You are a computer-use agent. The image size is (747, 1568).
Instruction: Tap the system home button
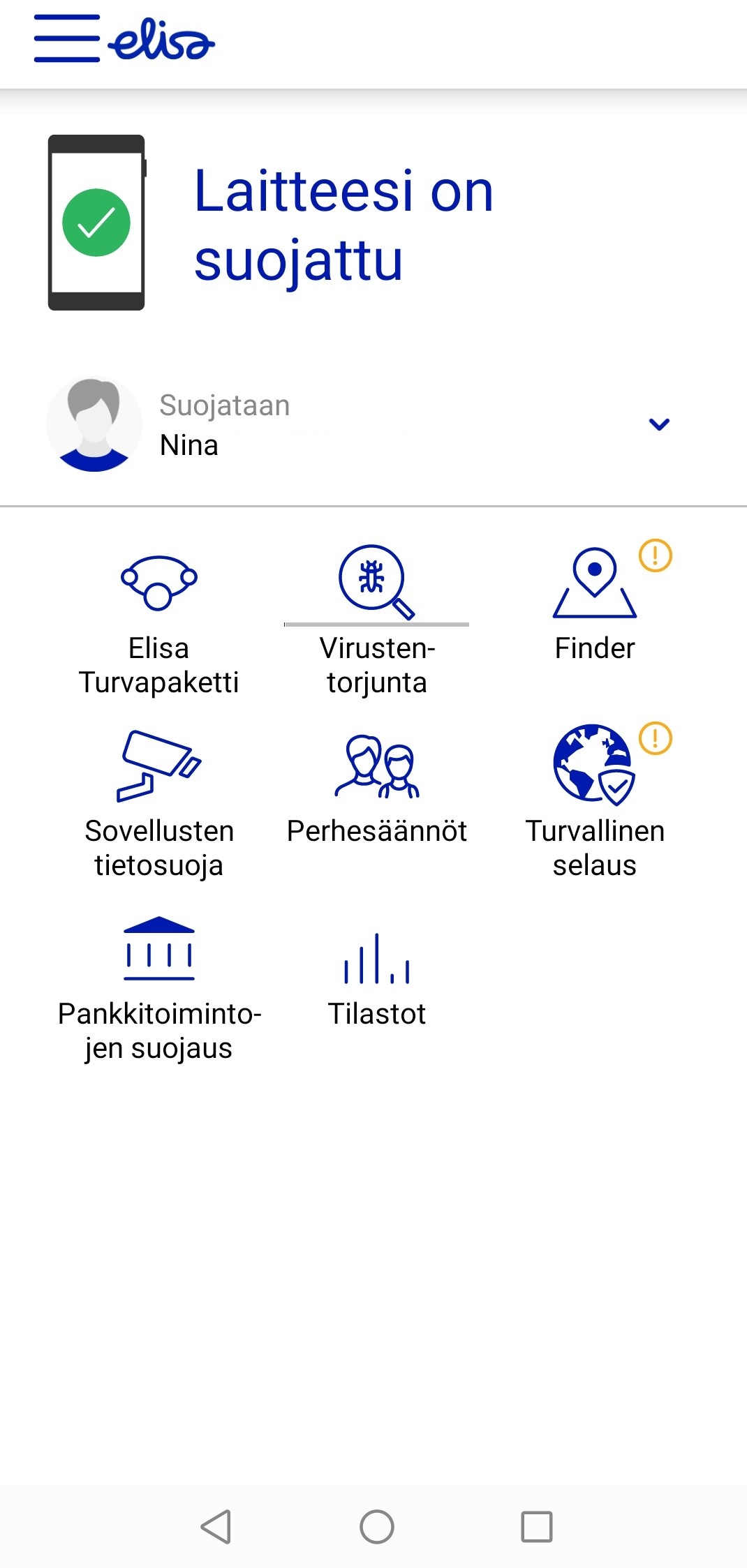click(377, 1526)
